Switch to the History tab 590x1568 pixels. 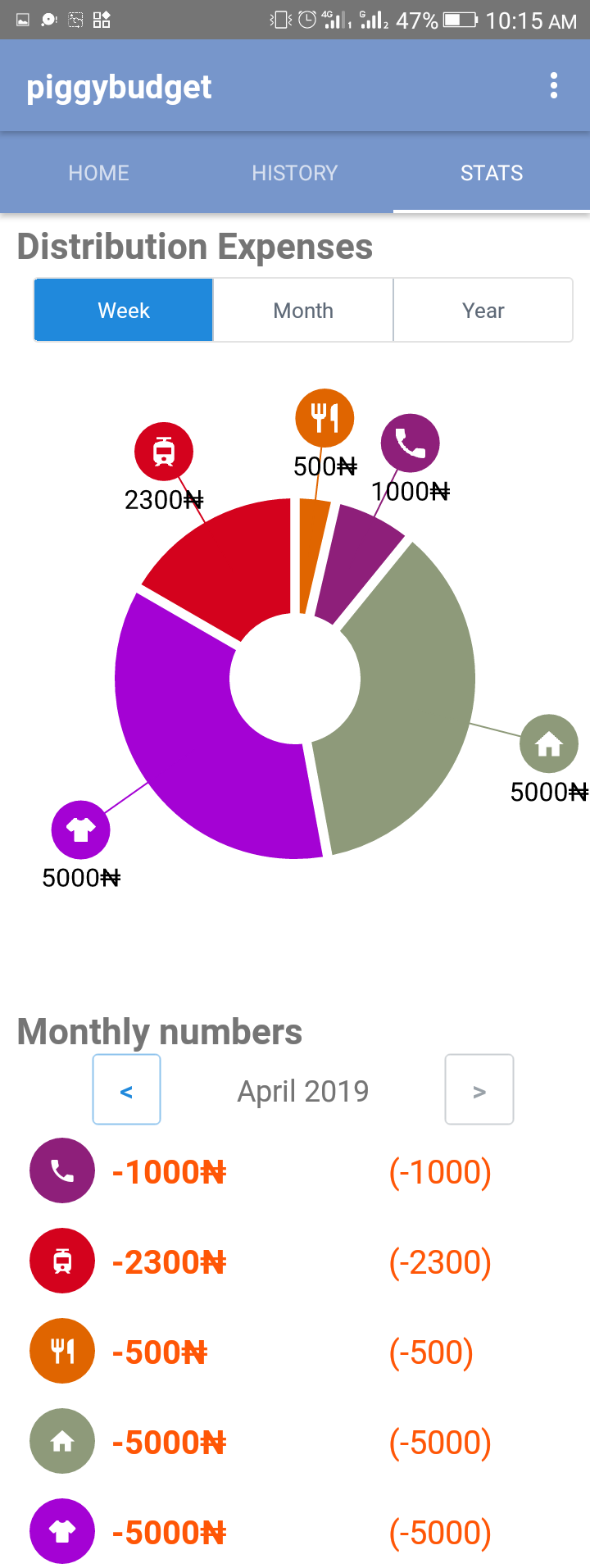click(x=295, y=173)
